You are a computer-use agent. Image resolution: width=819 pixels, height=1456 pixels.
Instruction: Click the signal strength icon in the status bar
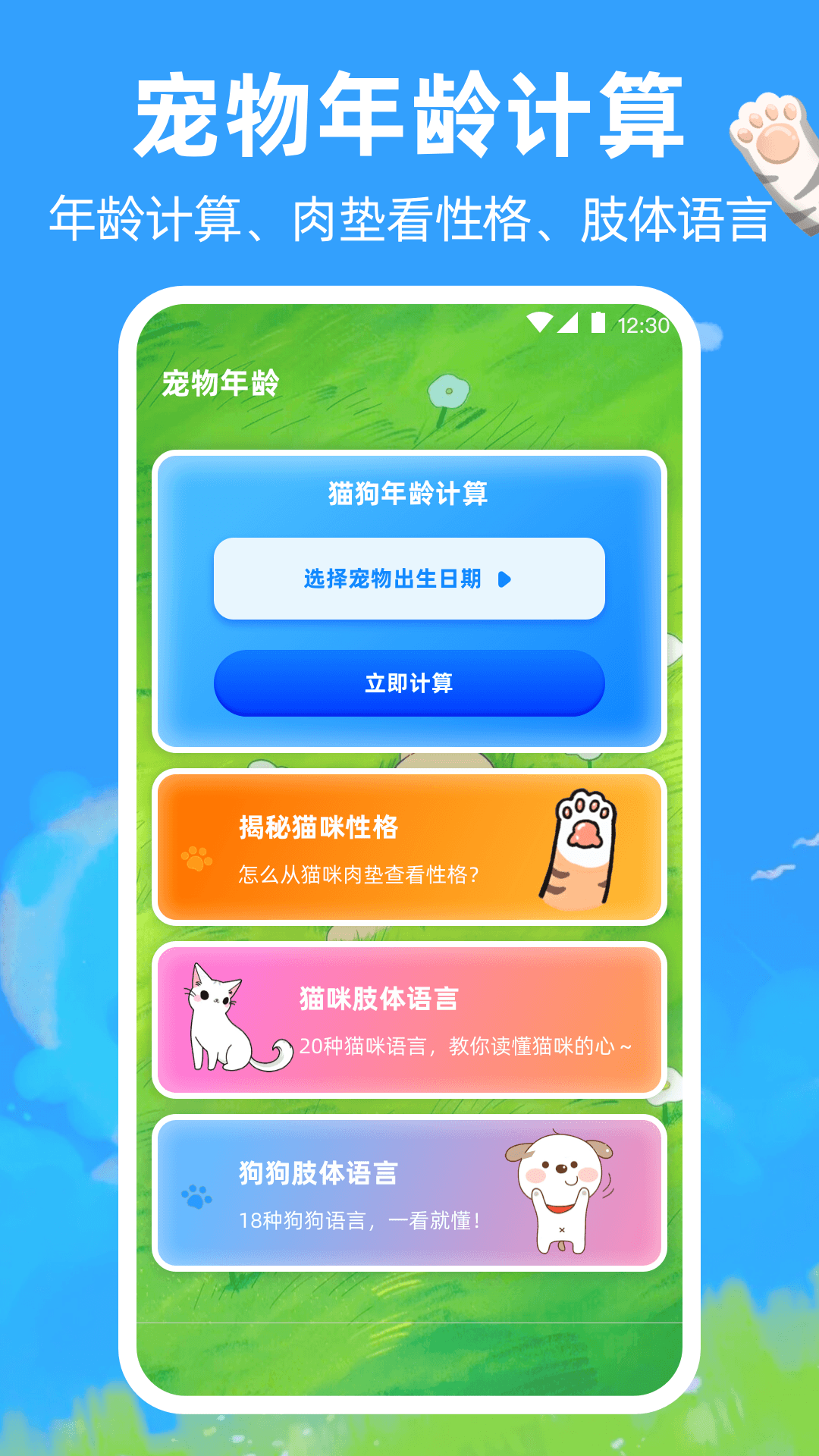570,322
